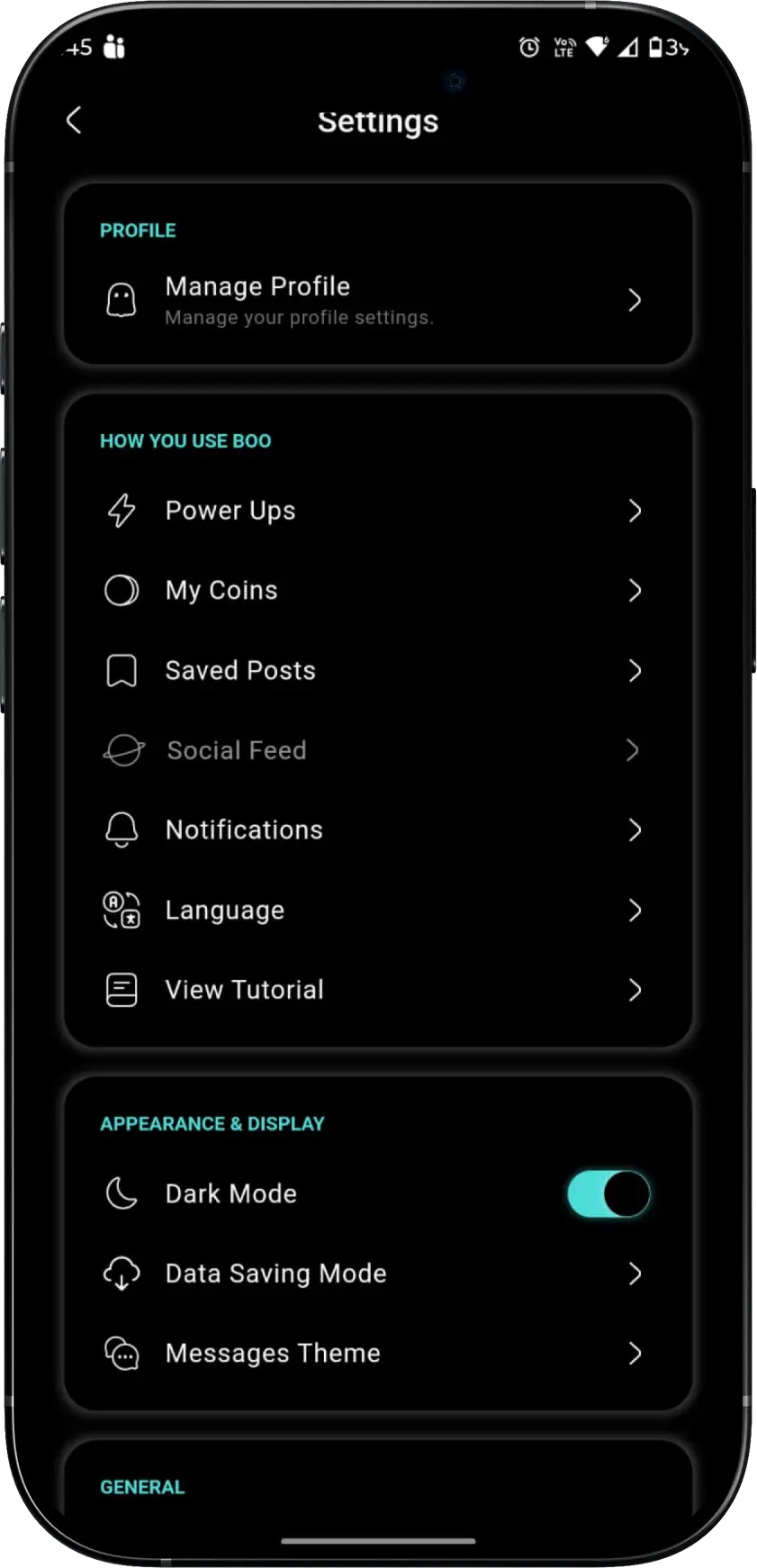Screen dimensions: 757x1568
Task: Select the Messages Theme option
Action: [x=376, y=1354]
